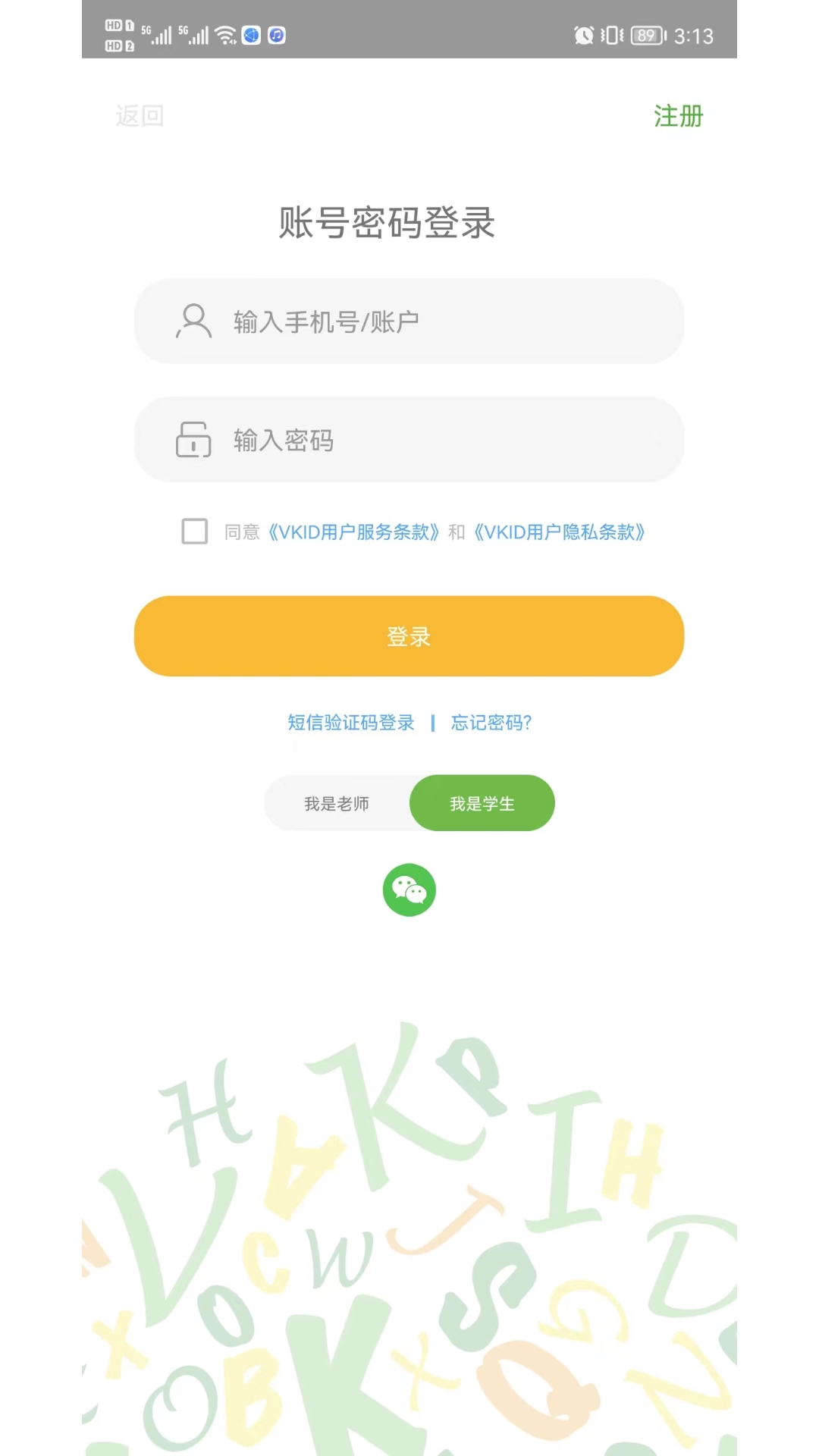Image resolution: width=819 pixels, height=1456 pixels.
Task: Switch to 短信验证码登录
Action: [x=351, y=723]
